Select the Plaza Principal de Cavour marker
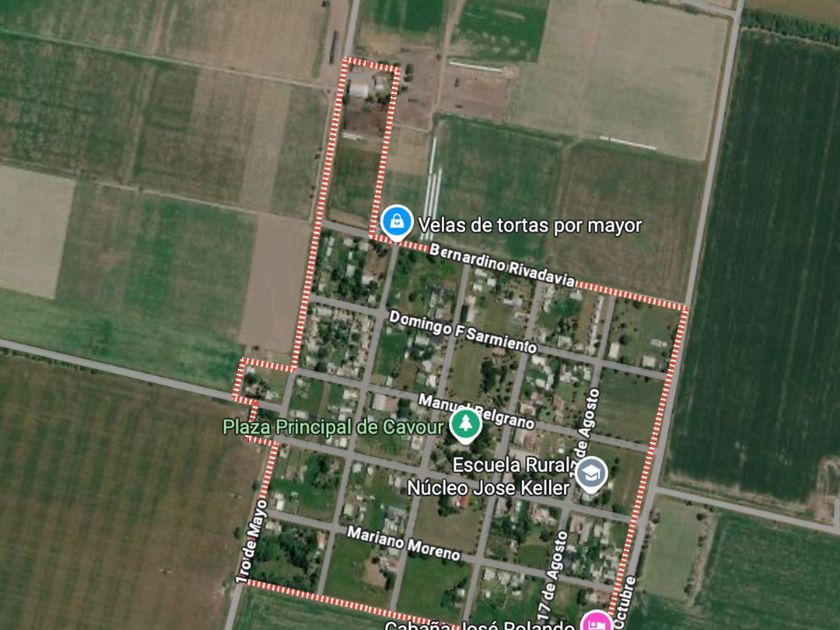840x630 pixels. click(465, 425)
